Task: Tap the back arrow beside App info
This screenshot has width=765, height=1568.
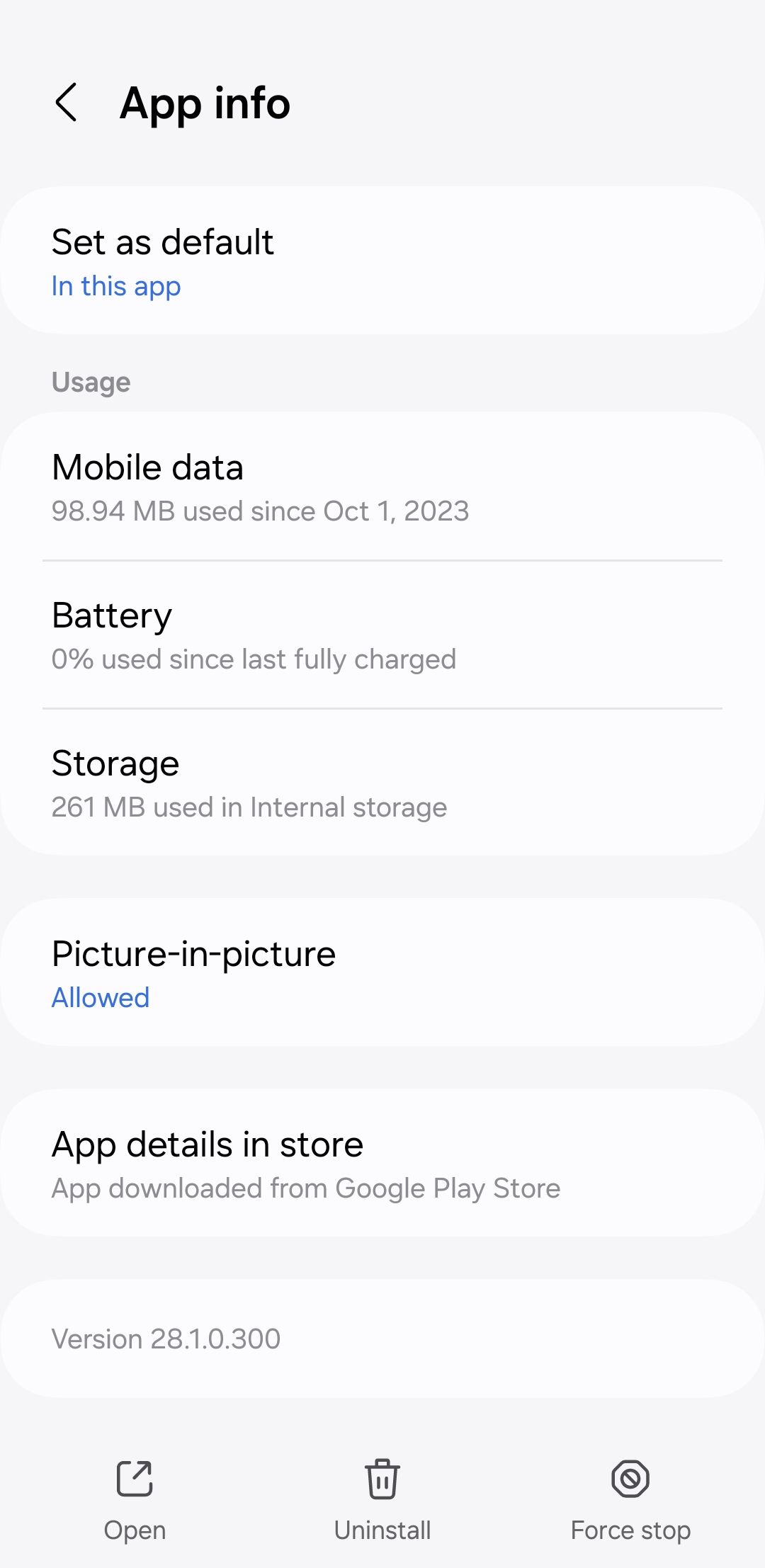Action: point(67,103)
